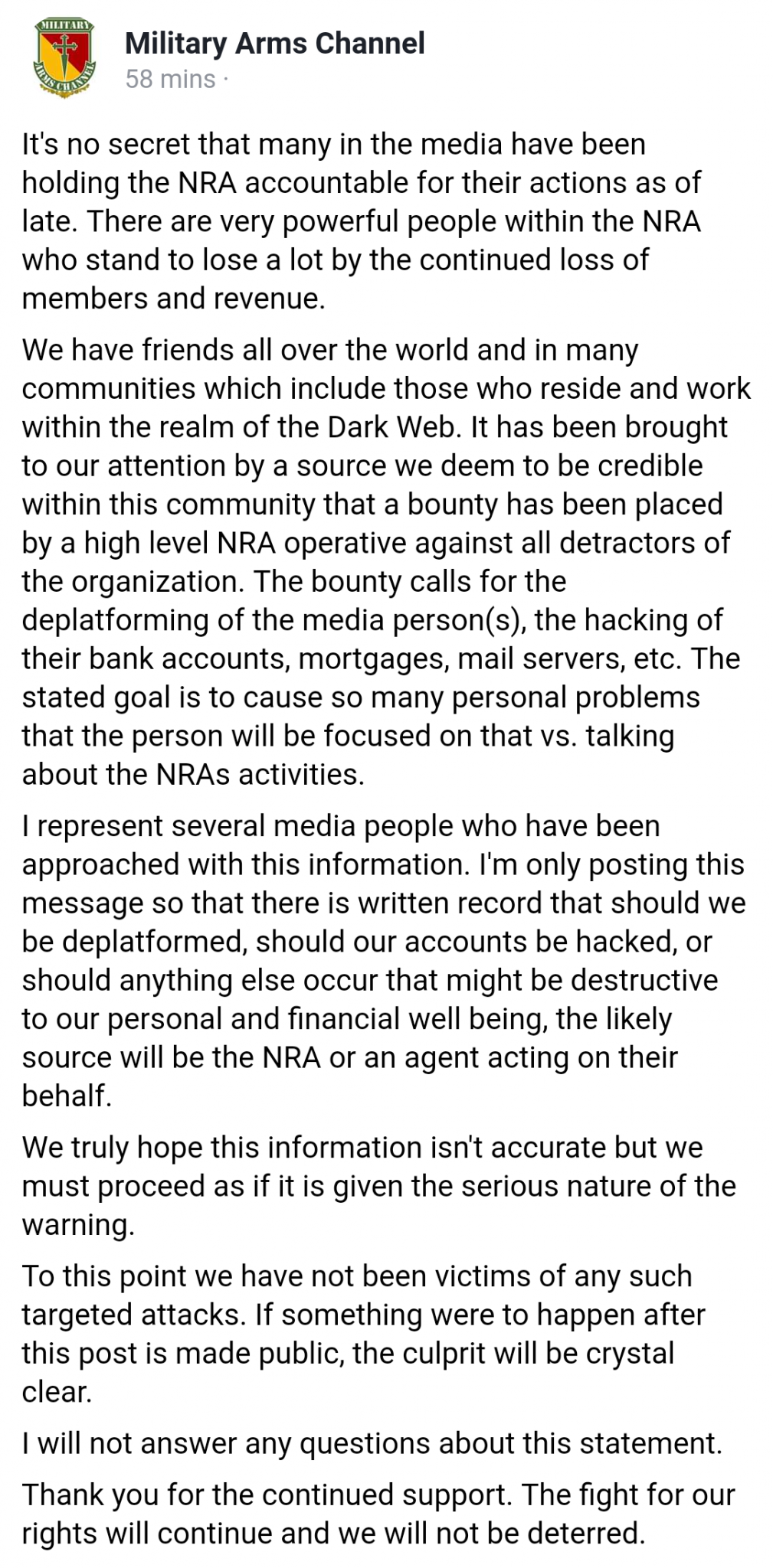Image resolution: width=773 pixels, height=1568 pixels.
Task: Tap the Military Arms Channel profile picture
Action: [64, 59]
